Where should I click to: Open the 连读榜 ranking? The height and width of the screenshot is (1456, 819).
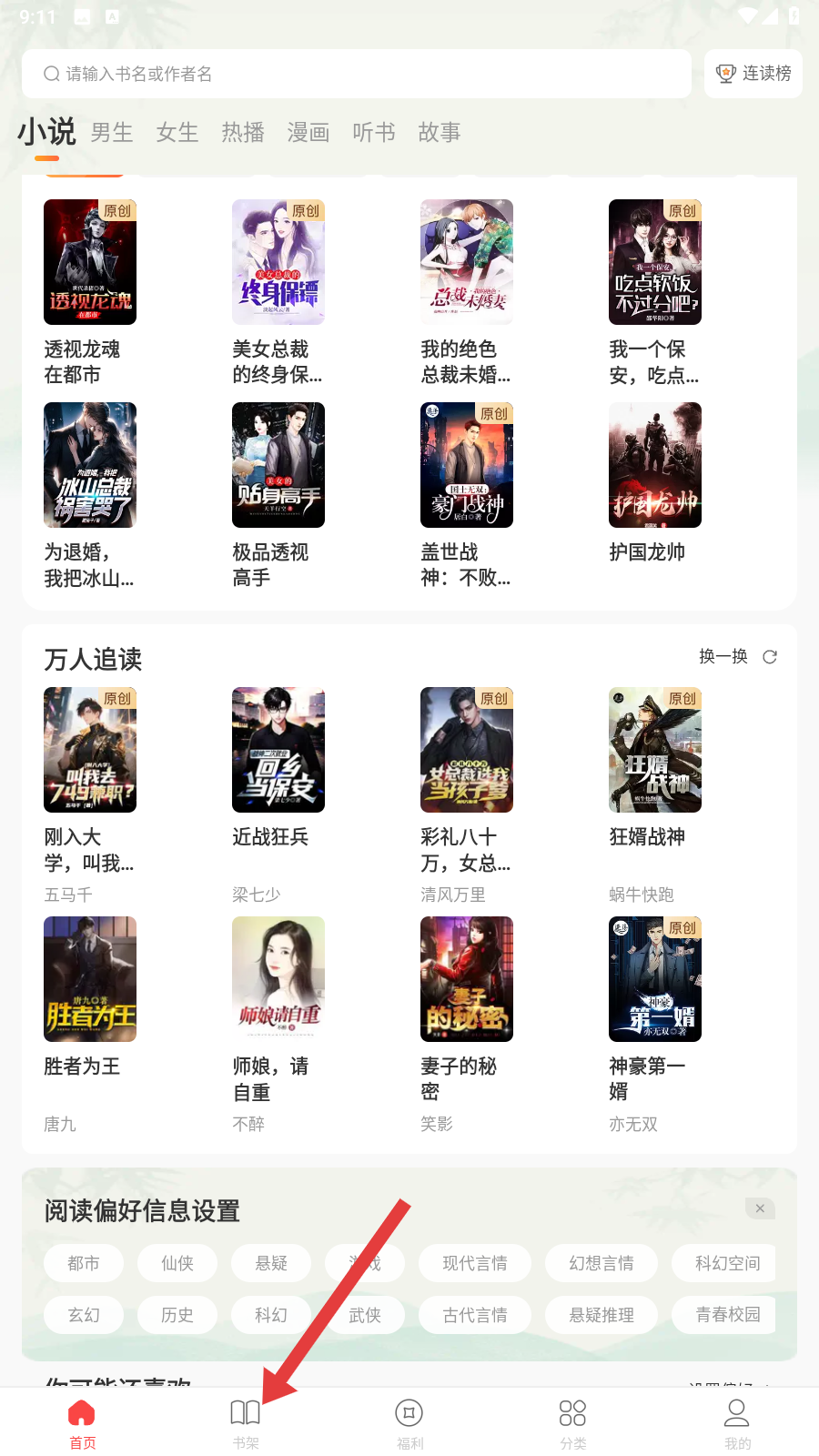[753, 74]
